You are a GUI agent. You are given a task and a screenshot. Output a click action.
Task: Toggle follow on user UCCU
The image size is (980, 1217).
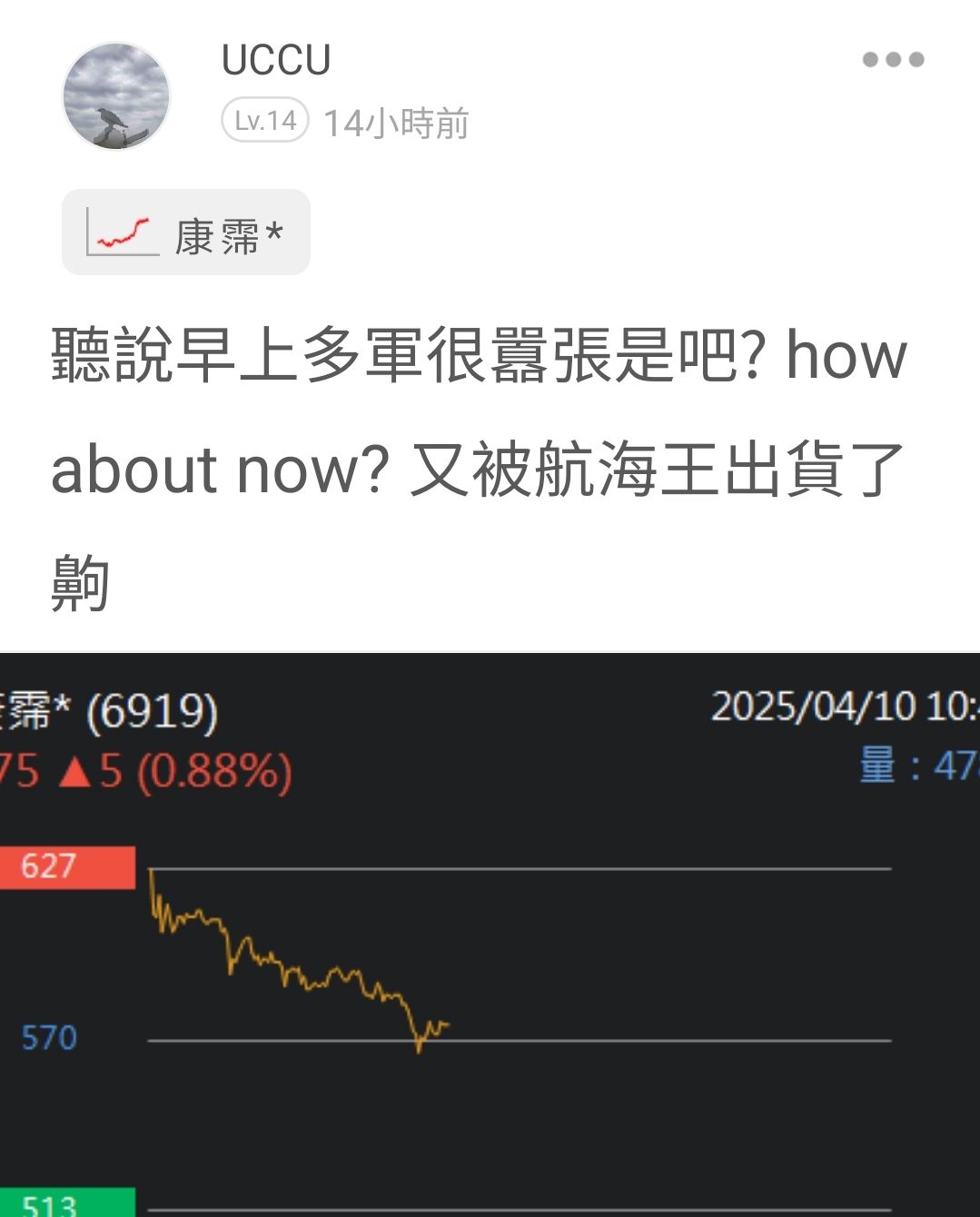[x=275, y=60]
